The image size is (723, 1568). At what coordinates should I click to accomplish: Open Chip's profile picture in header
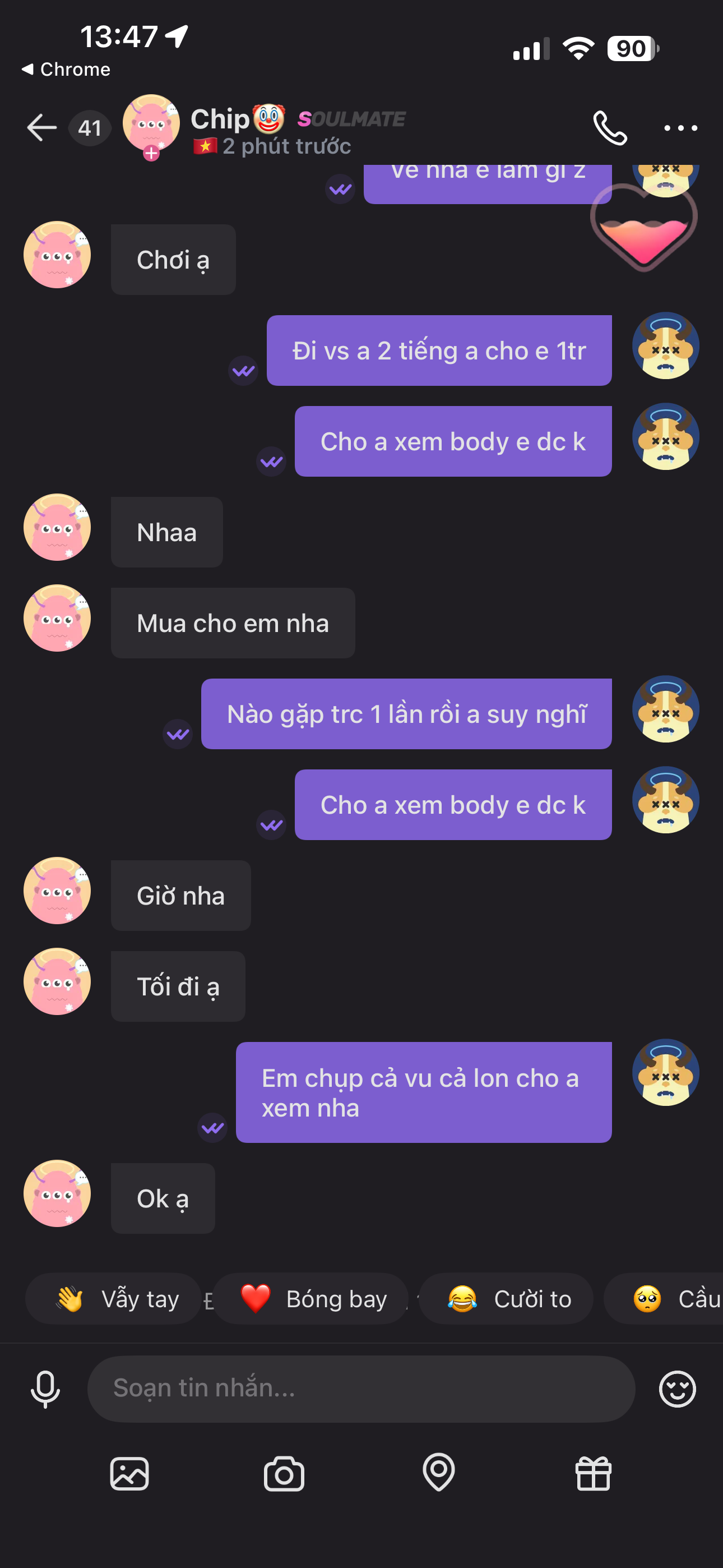[x=151, y=123]
